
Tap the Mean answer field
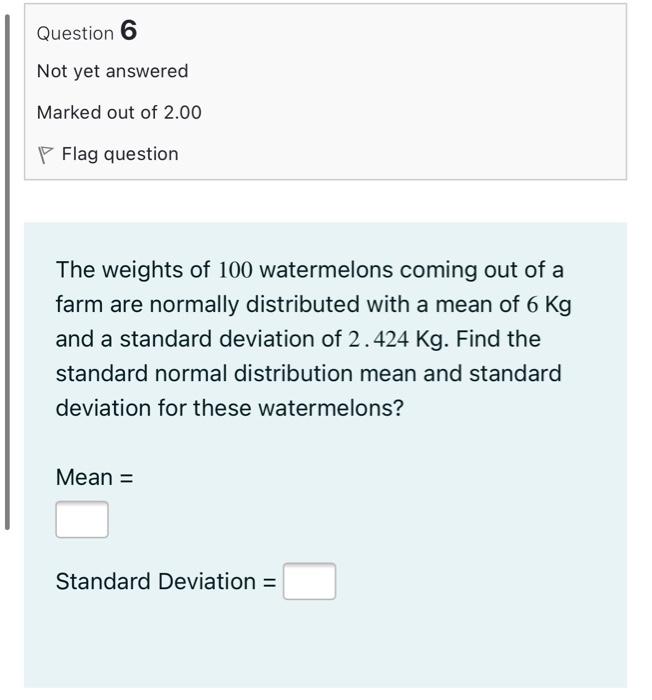[x=82, y=519]
